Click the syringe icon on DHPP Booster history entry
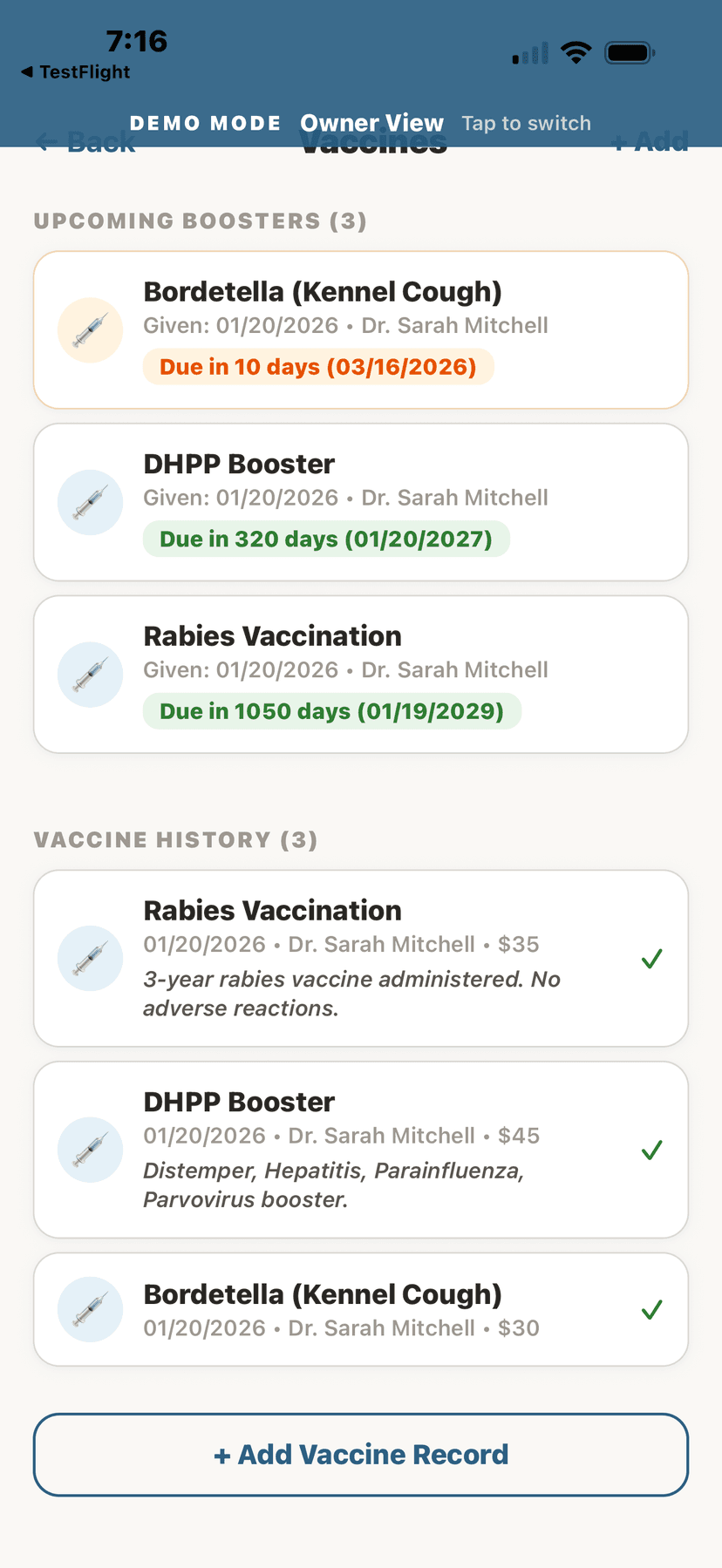This screenshot has height=1568, width=722. point(90,1149)
